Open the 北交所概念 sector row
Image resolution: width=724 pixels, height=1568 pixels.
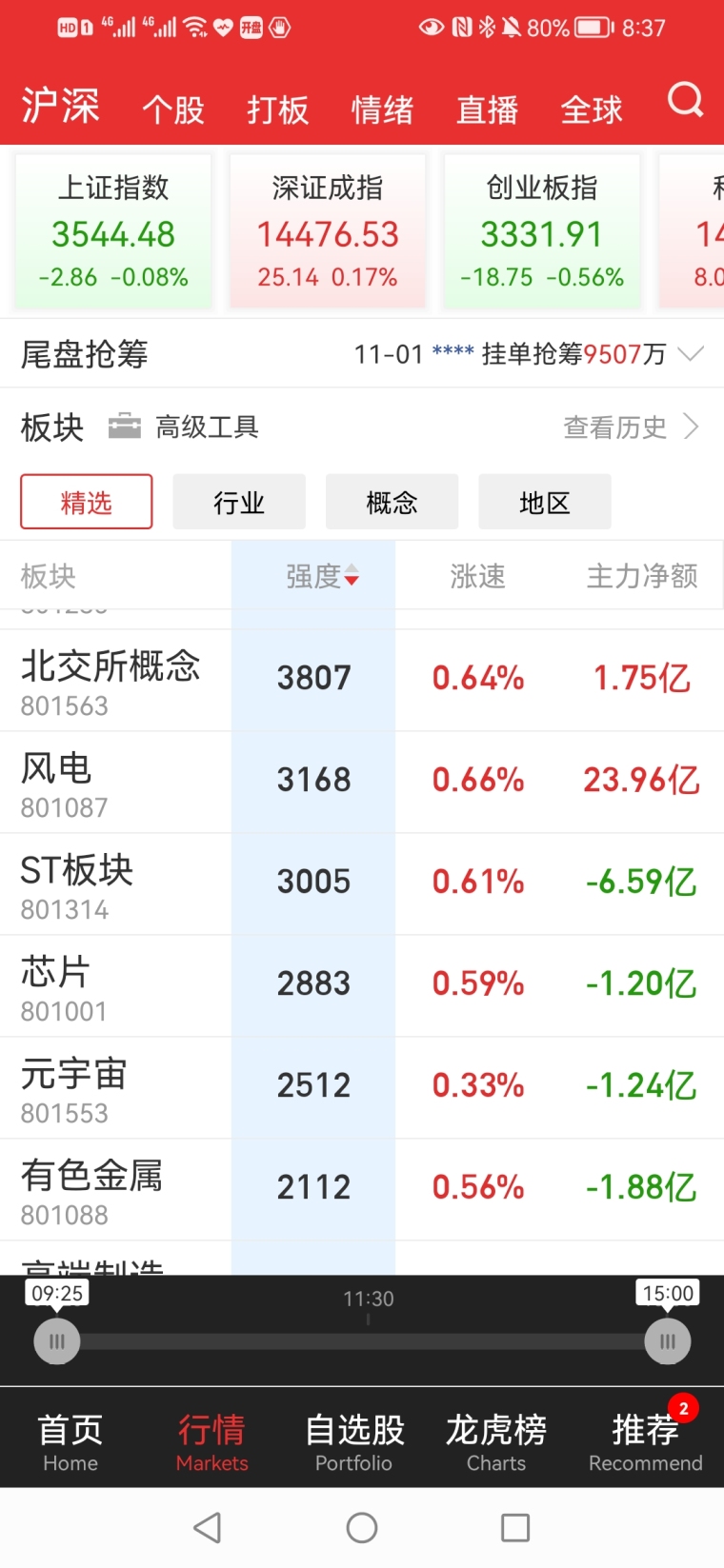point(362,680)
